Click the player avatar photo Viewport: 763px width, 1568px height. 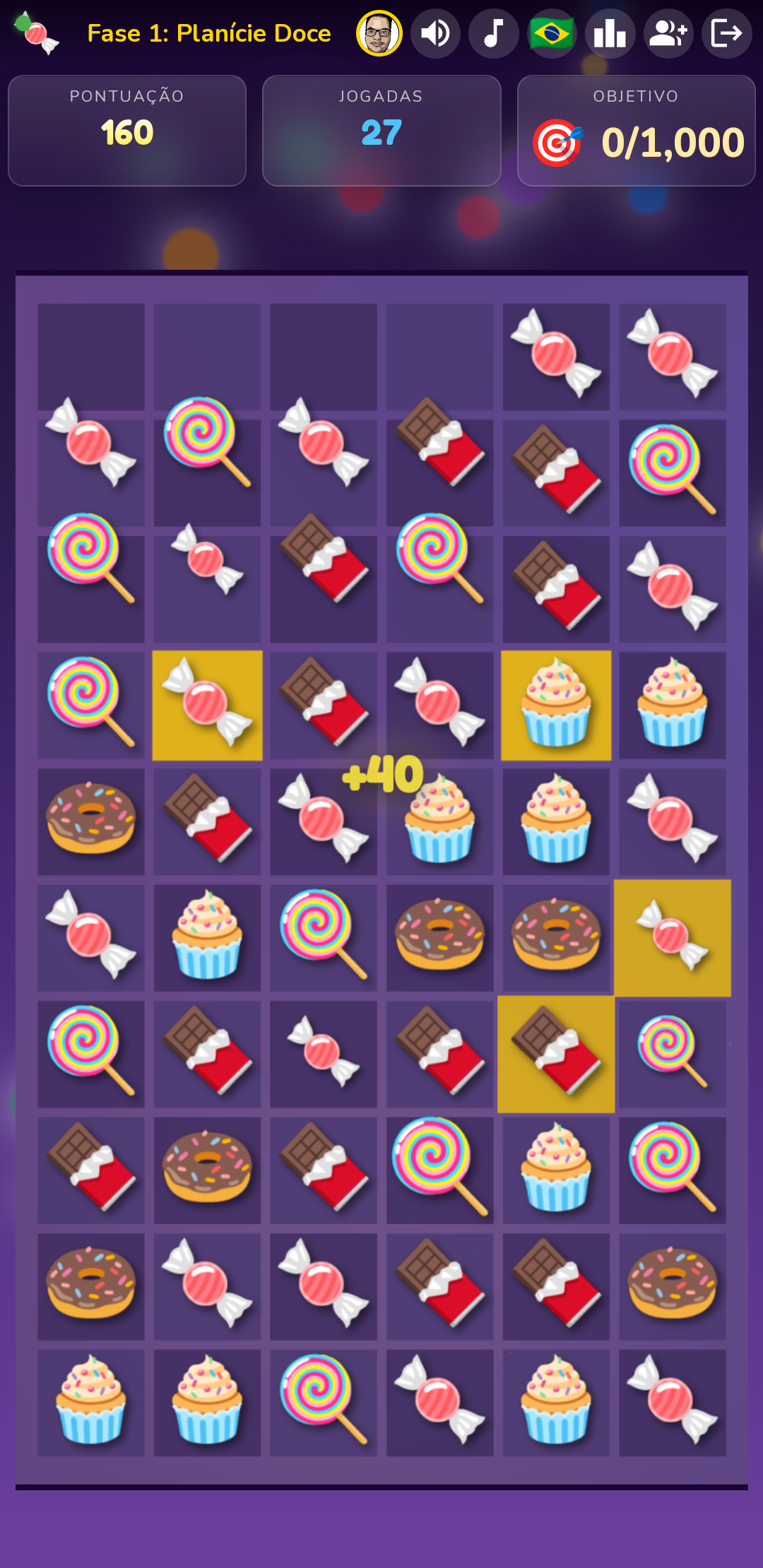click(381, 33)
